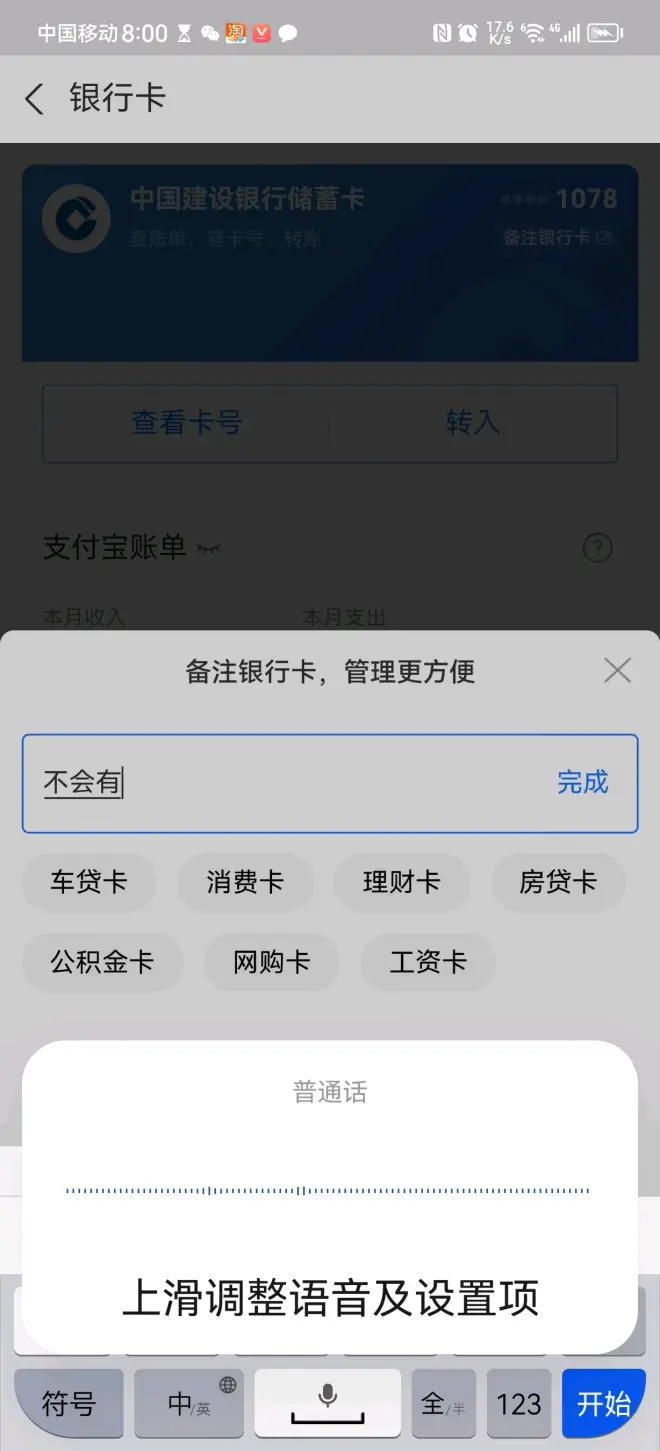Image resolution: width=660 pixels, height=1451 pixels.
Task: Open the 123 numeric keyboard
Action: (x=519, y=1404)
